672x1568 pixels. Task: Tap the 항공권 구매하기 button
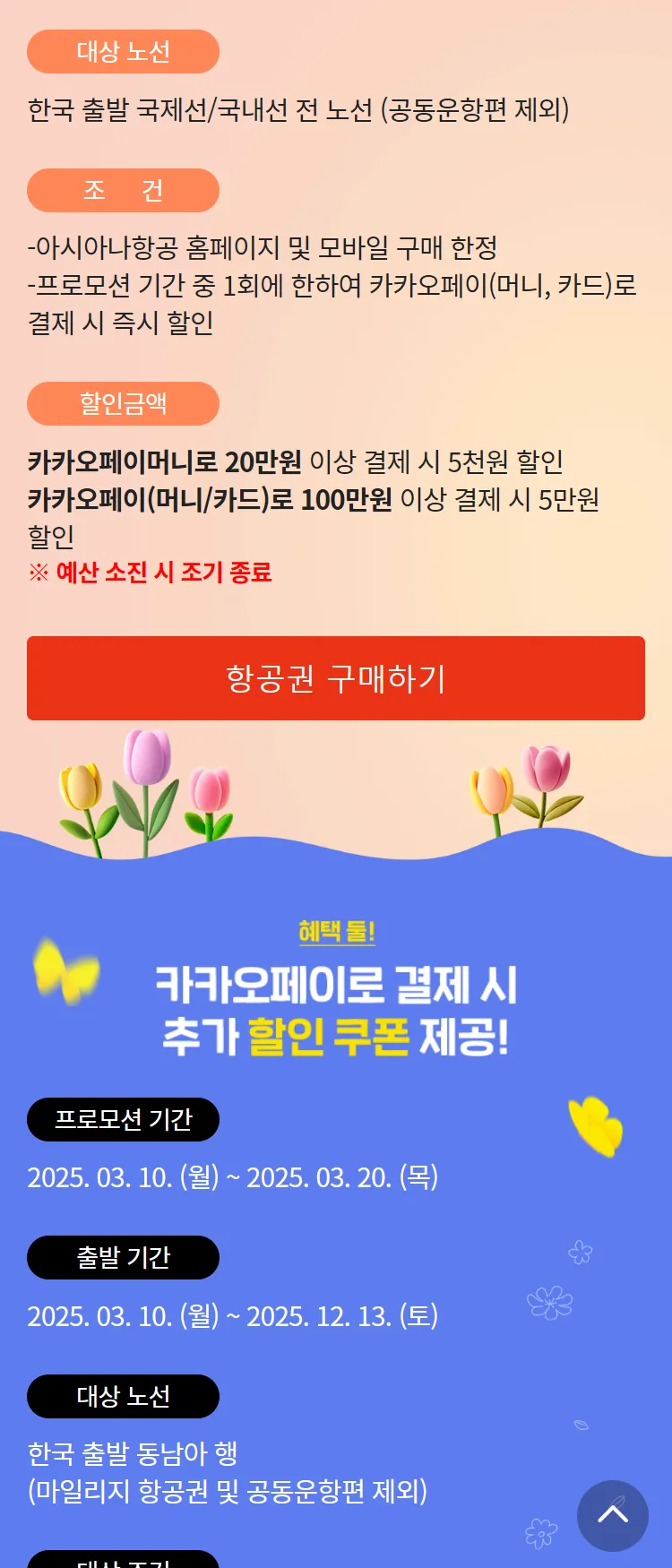[x=336, y=678]
